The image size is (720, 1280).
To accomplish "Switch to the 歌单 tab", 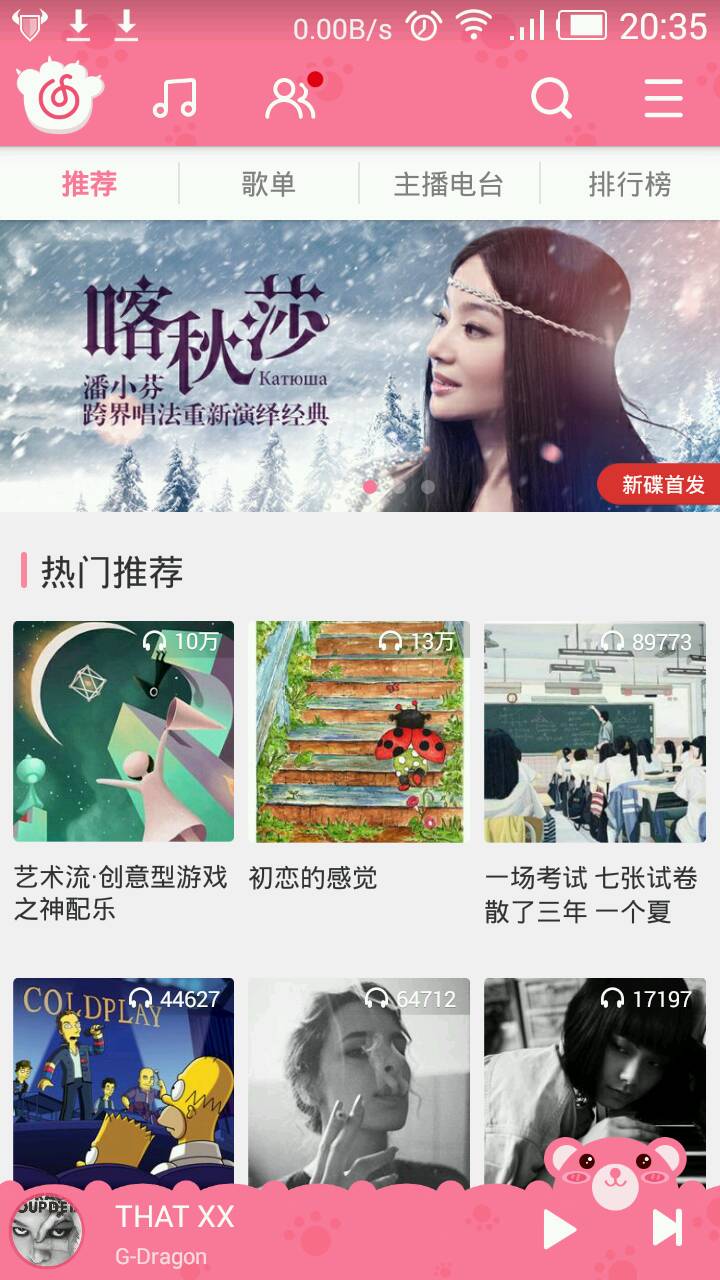I will tap(269, 184).
